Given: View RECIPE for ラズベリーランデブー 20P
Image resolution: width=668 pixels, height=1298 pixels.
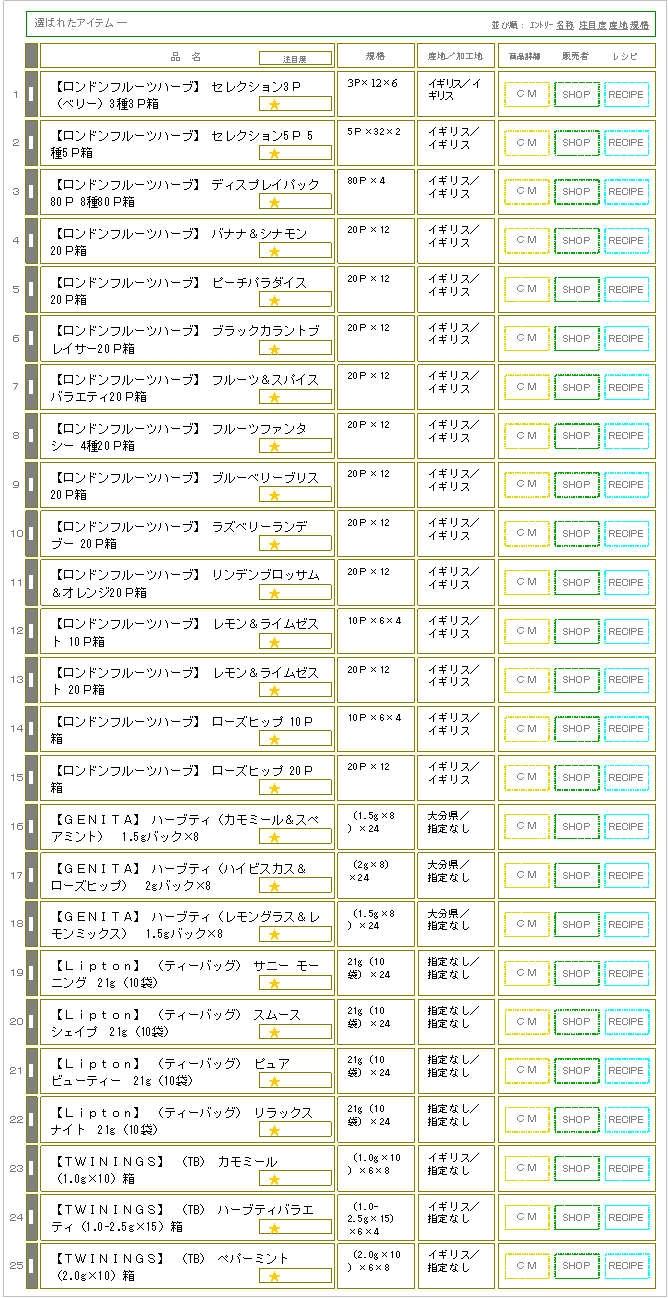Looking at the screenshot, I should 627,533.
